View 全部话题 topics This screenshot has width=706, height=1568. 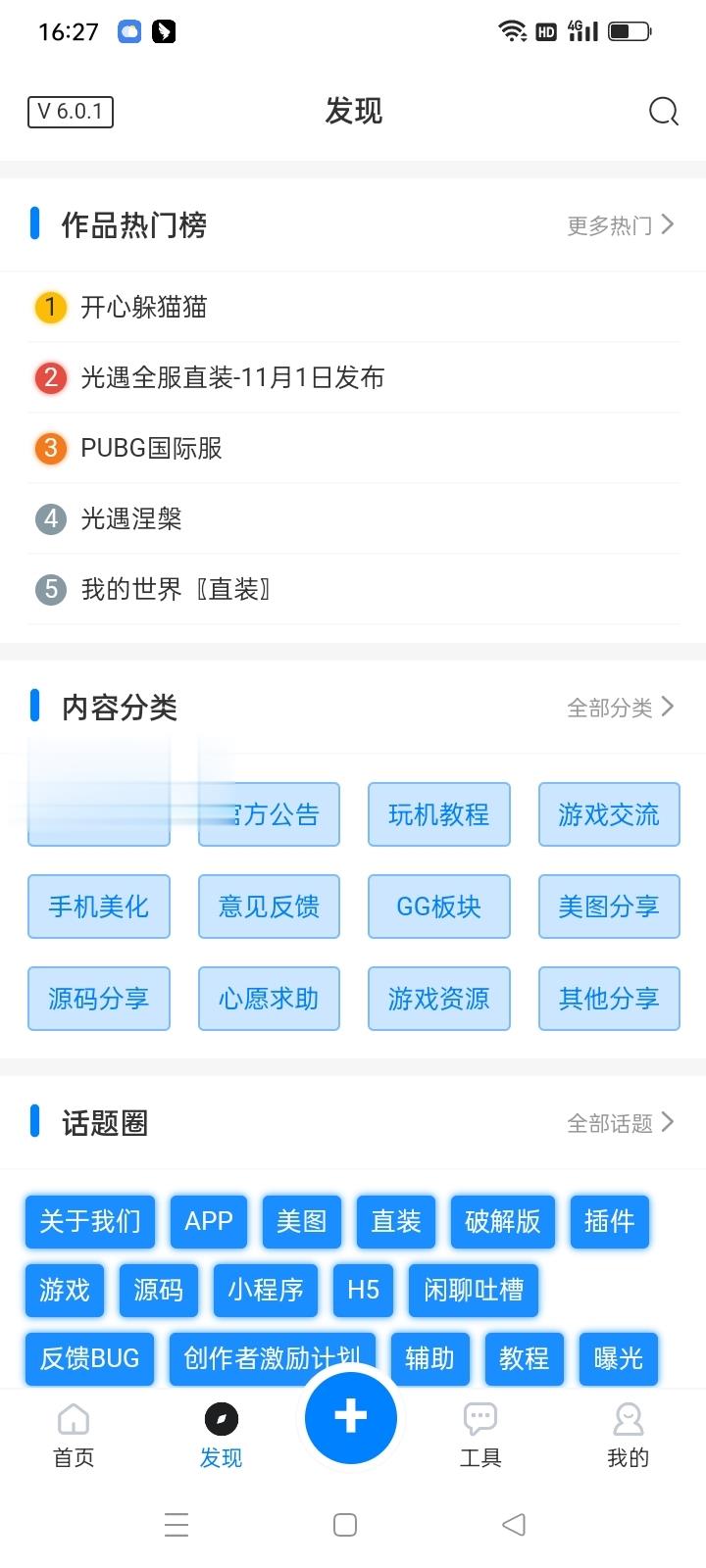tap(621, 1123)
